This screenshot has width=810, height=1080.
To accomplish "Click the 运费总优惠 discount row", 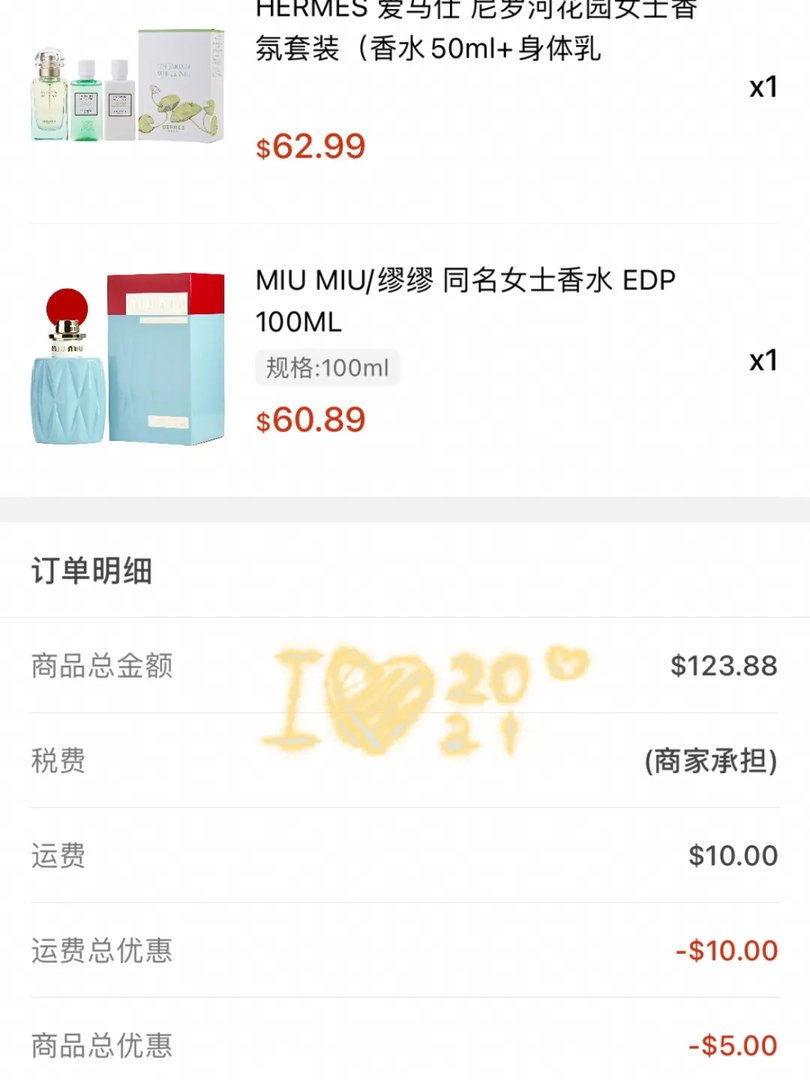I will point(99,951).
